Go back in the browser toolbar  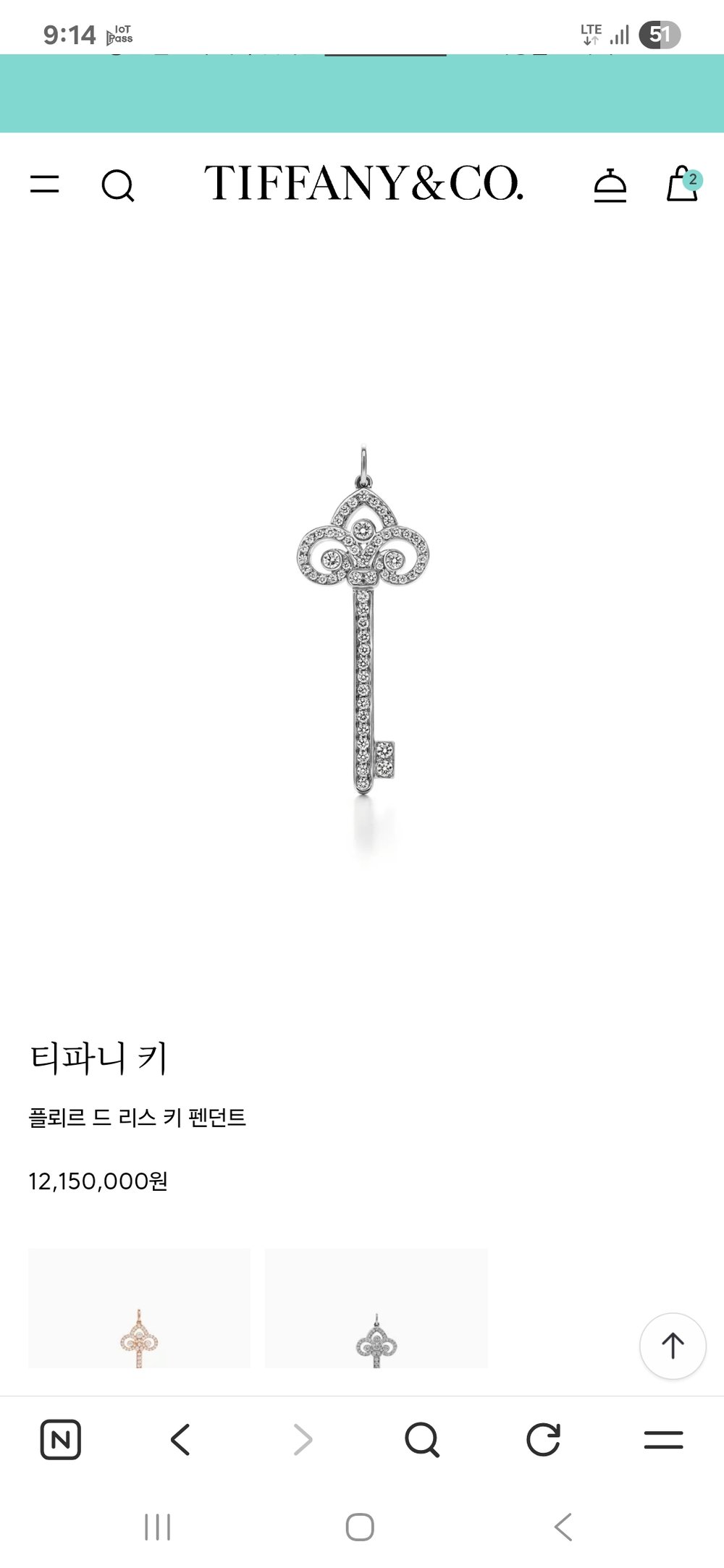180,1439
